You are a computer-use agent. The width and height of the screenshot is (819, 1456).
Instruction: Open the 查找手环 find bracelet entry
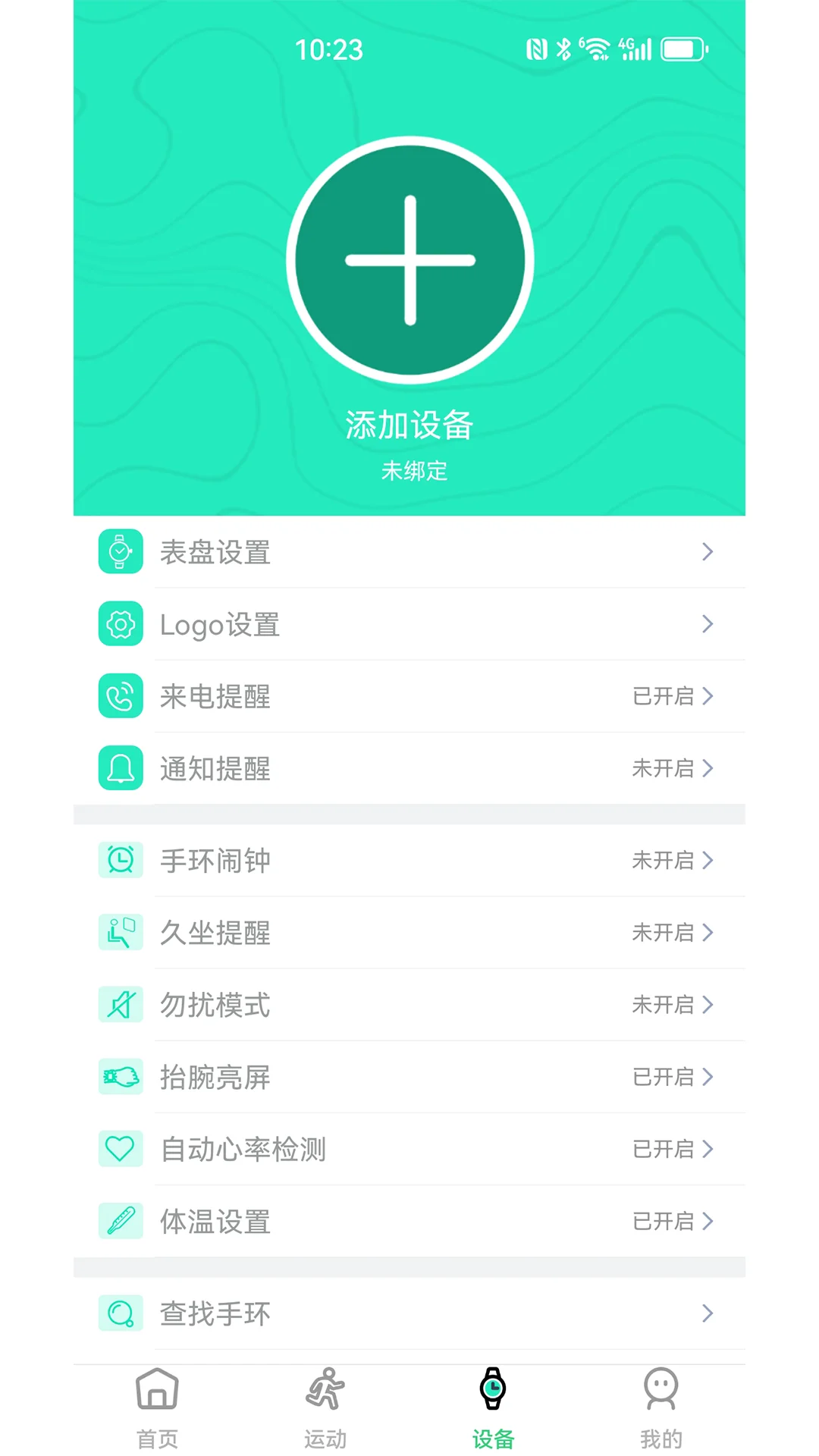point(409,1314)
